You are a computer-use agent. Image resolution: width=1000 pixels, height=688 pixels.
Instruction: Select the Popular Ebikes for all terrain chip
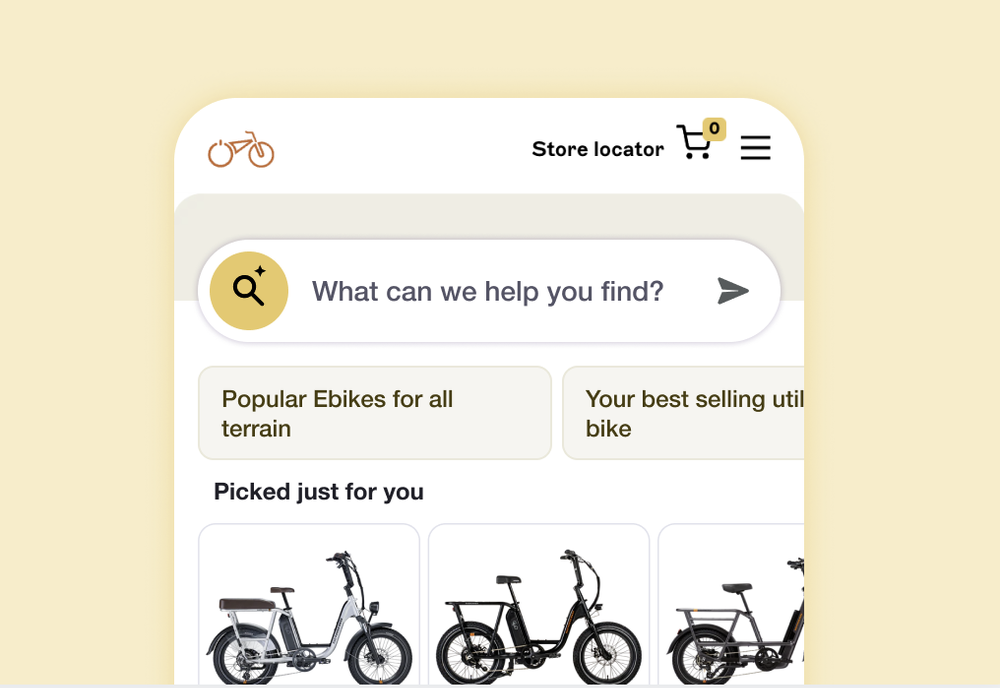[374, 413]
